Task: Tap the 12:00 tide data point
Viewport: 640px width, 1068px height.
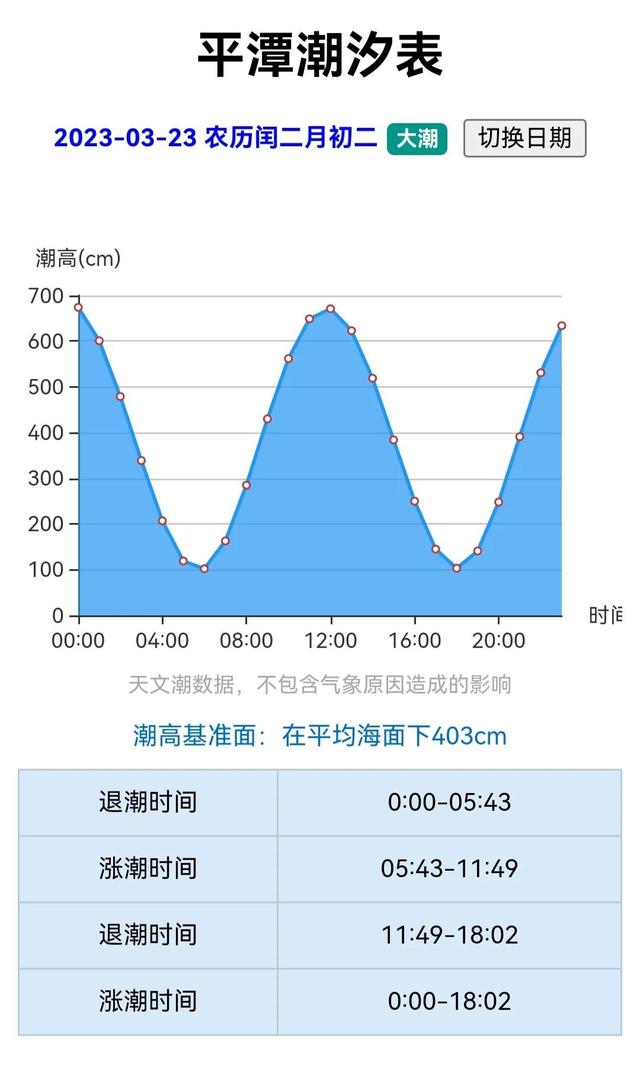Action: tap(331, 309)
